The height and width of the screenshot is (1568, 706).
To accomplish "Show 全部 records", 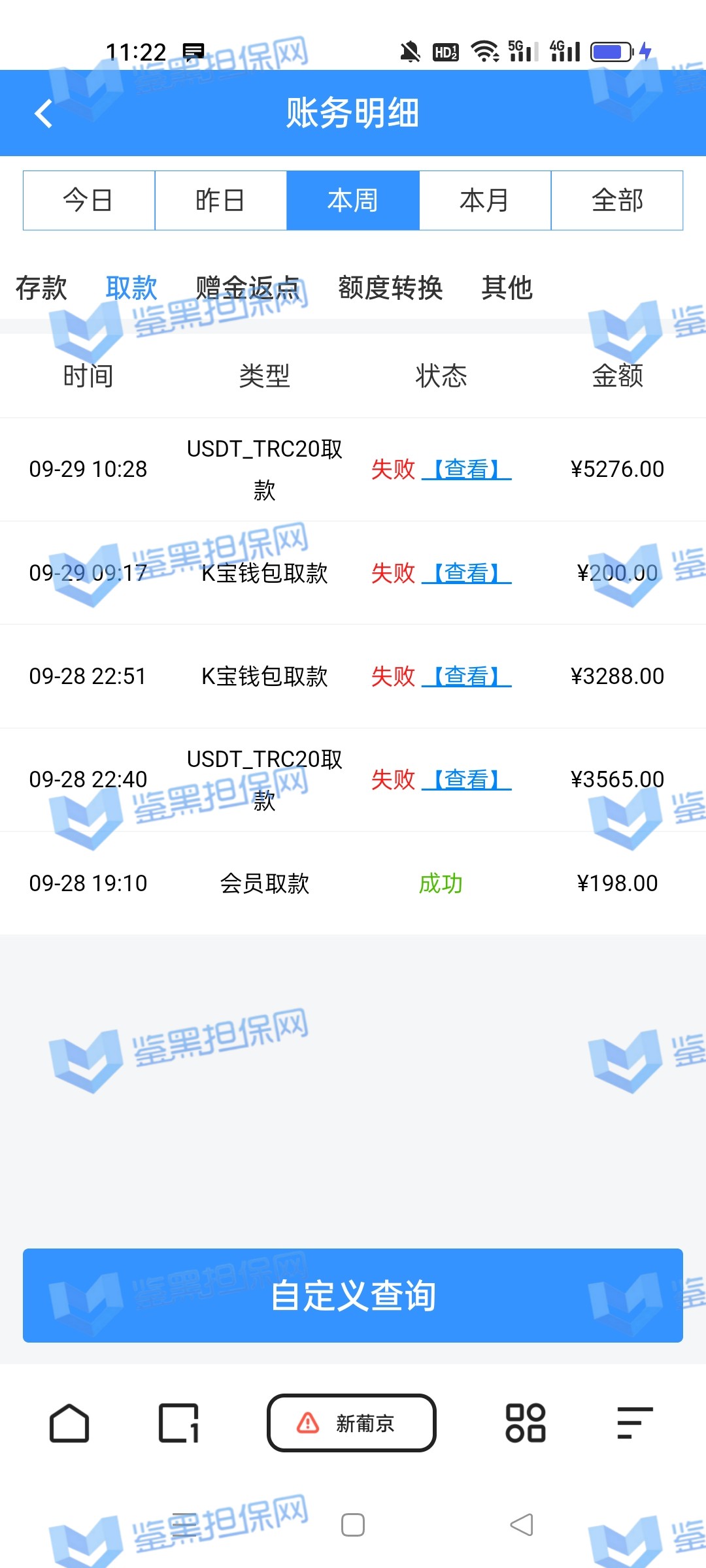I will point(617,201).
